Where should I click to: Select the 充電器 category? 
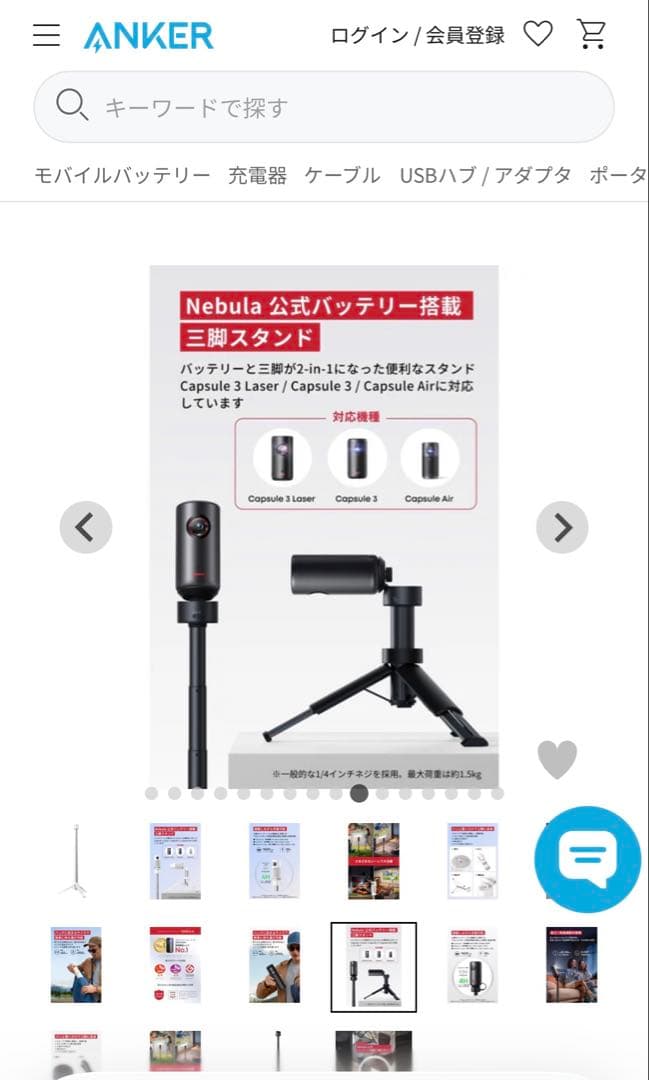tap(257, 176)
